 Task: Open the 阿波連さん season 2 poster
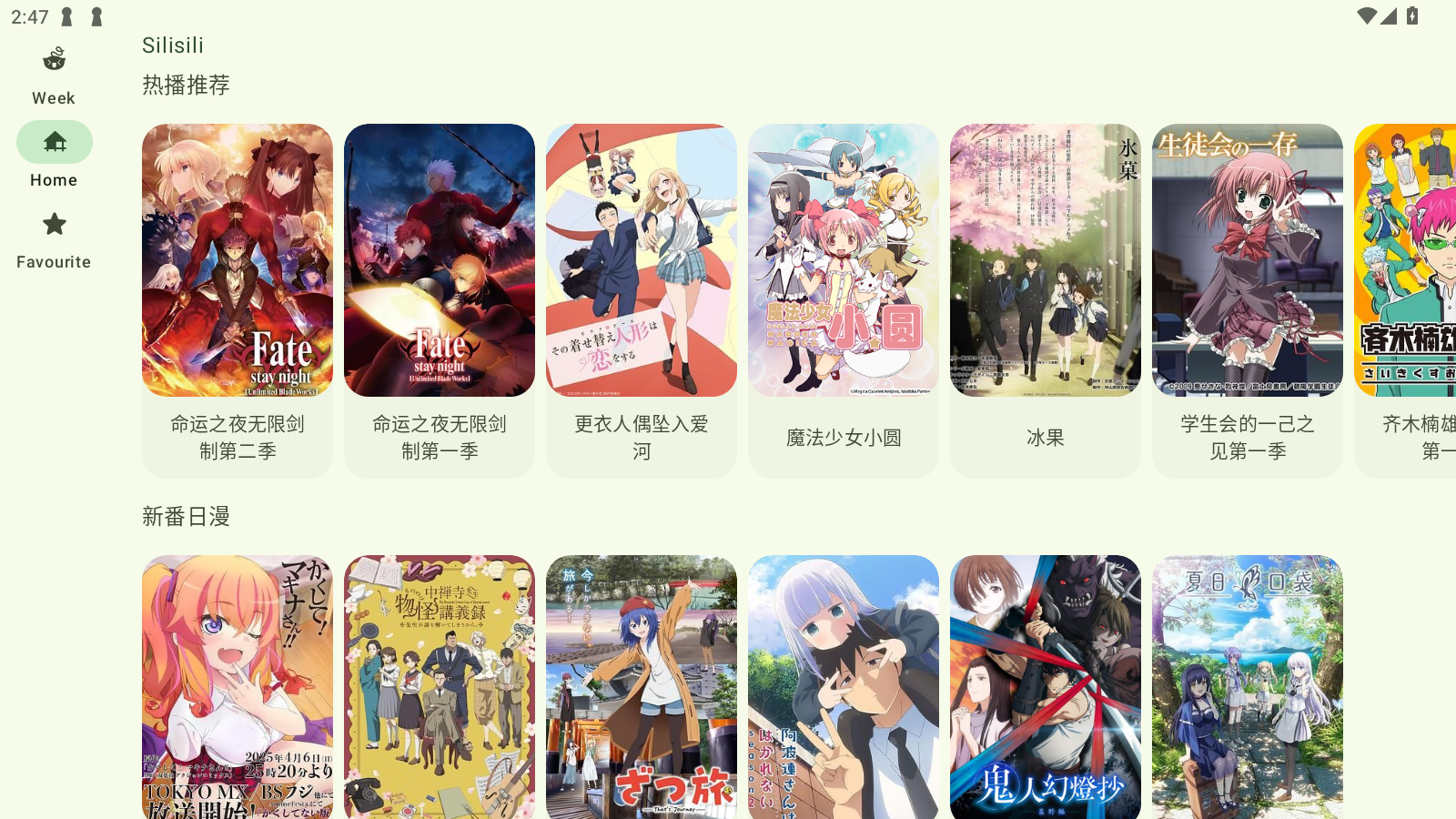point(844,687)
